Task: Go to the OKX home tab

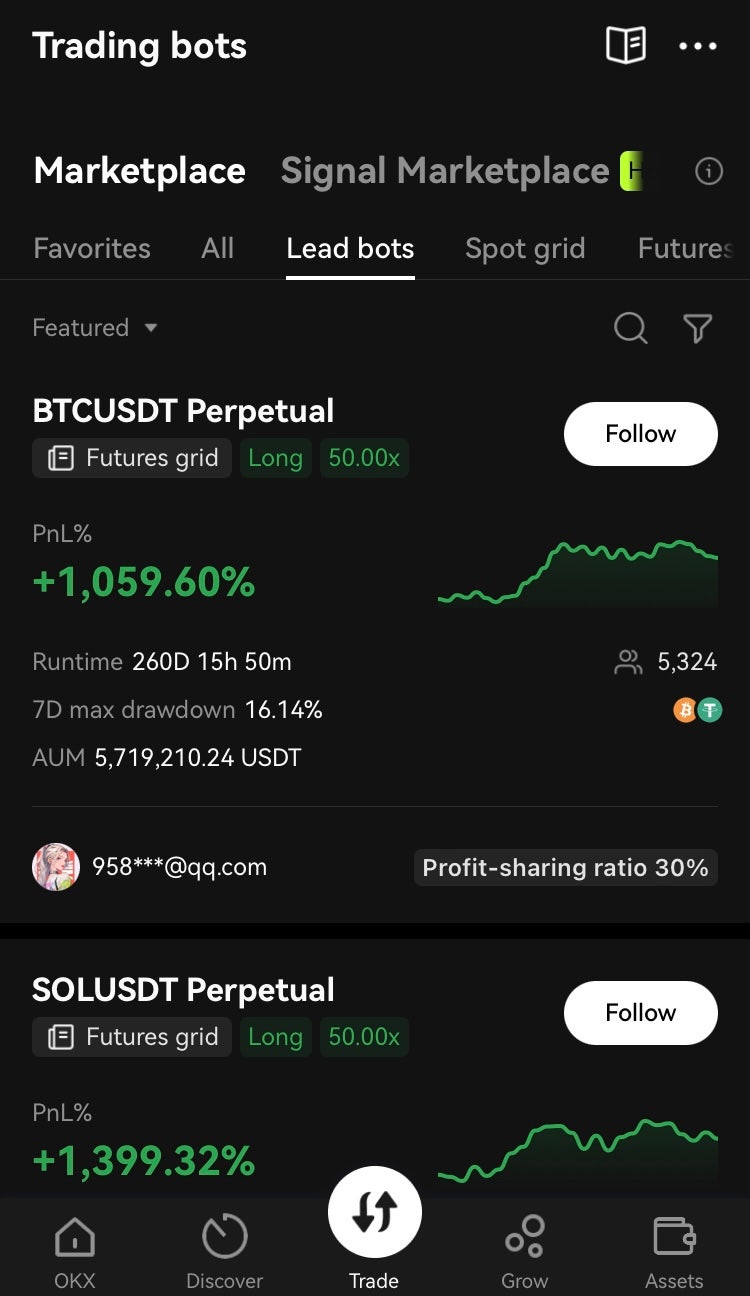Action: point(75,1250)
